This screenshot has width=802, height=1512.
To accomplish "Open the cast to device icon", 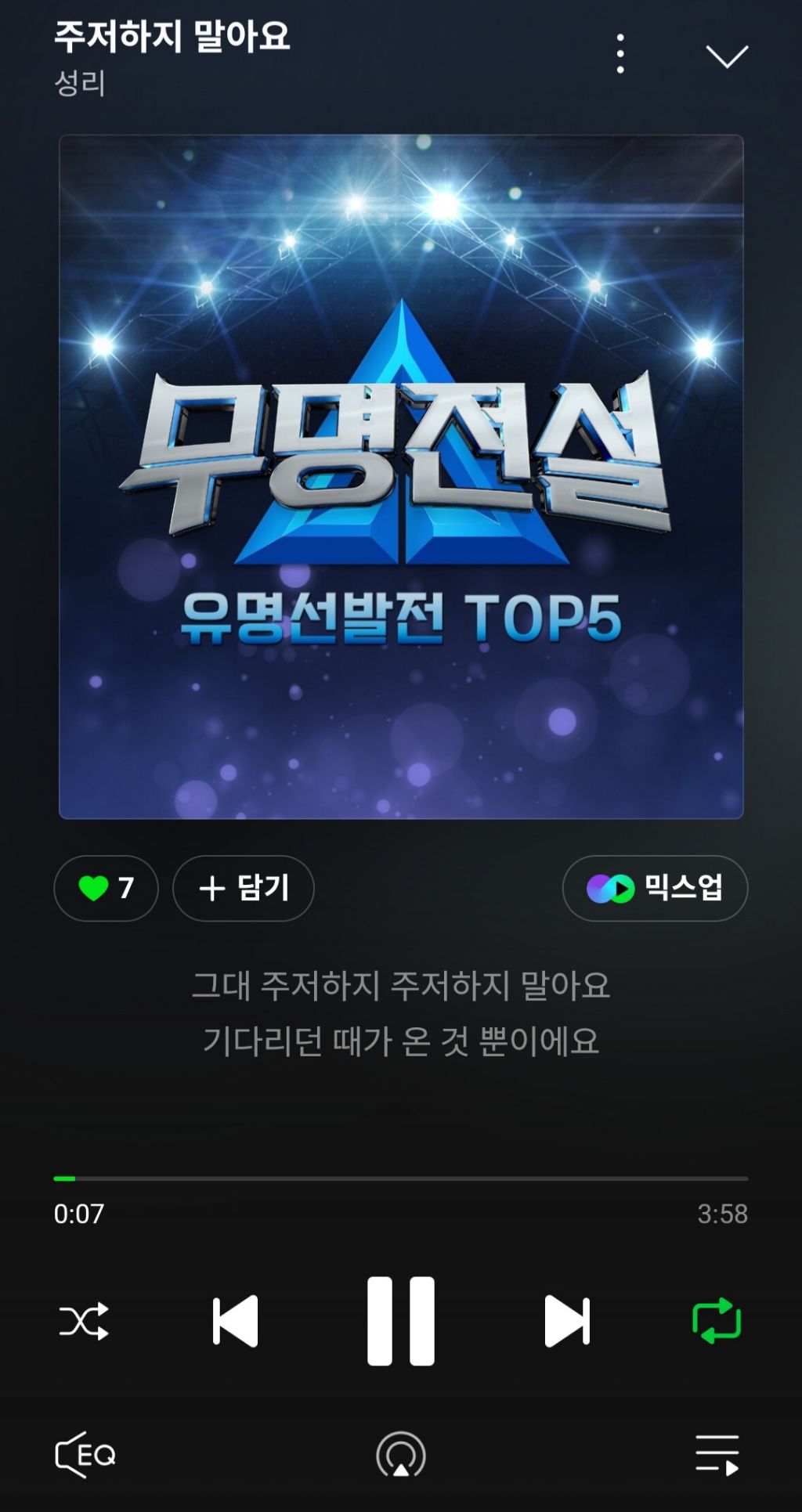I will click(401, 1455).
